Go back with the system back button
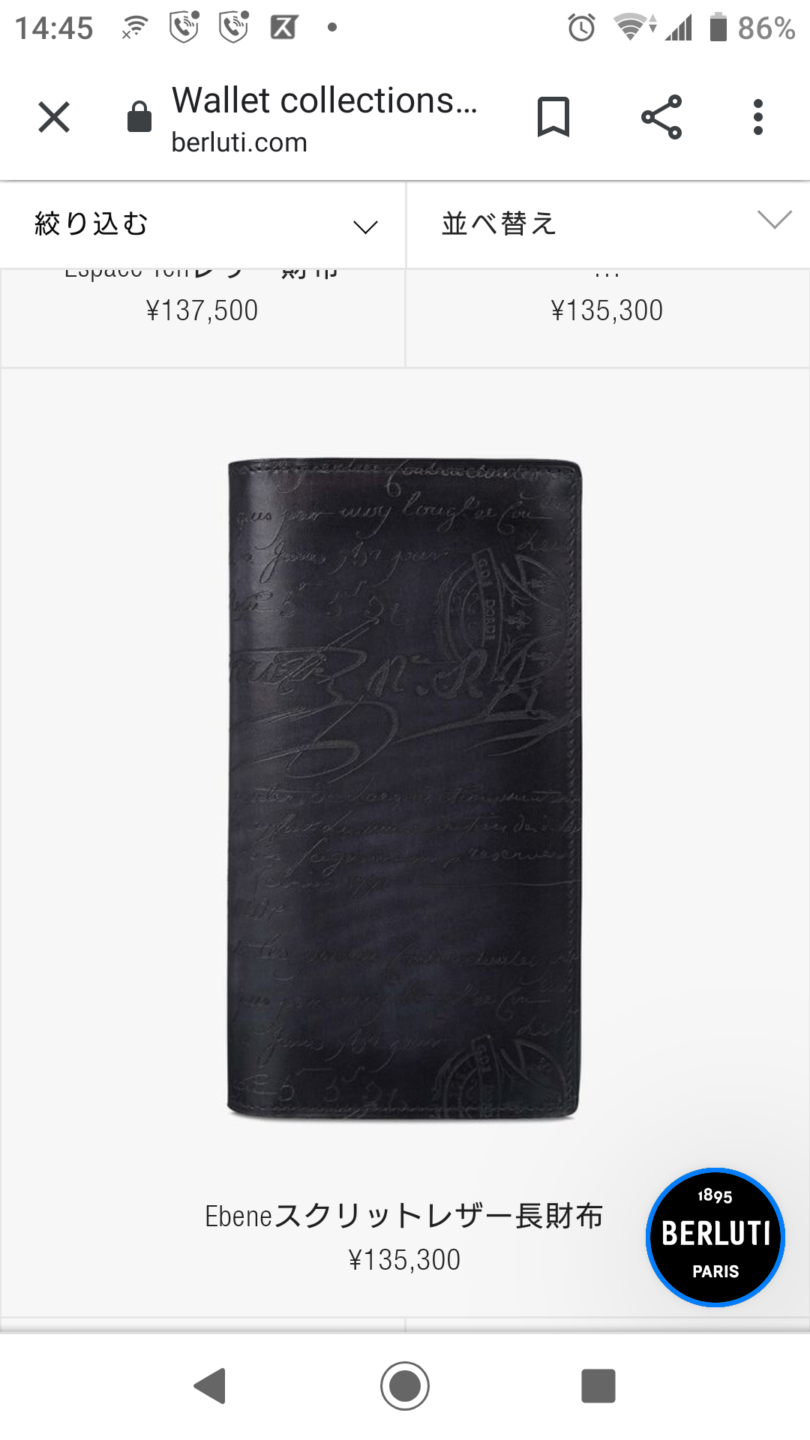810x1440 pixels. click(x=209, y=1386)
